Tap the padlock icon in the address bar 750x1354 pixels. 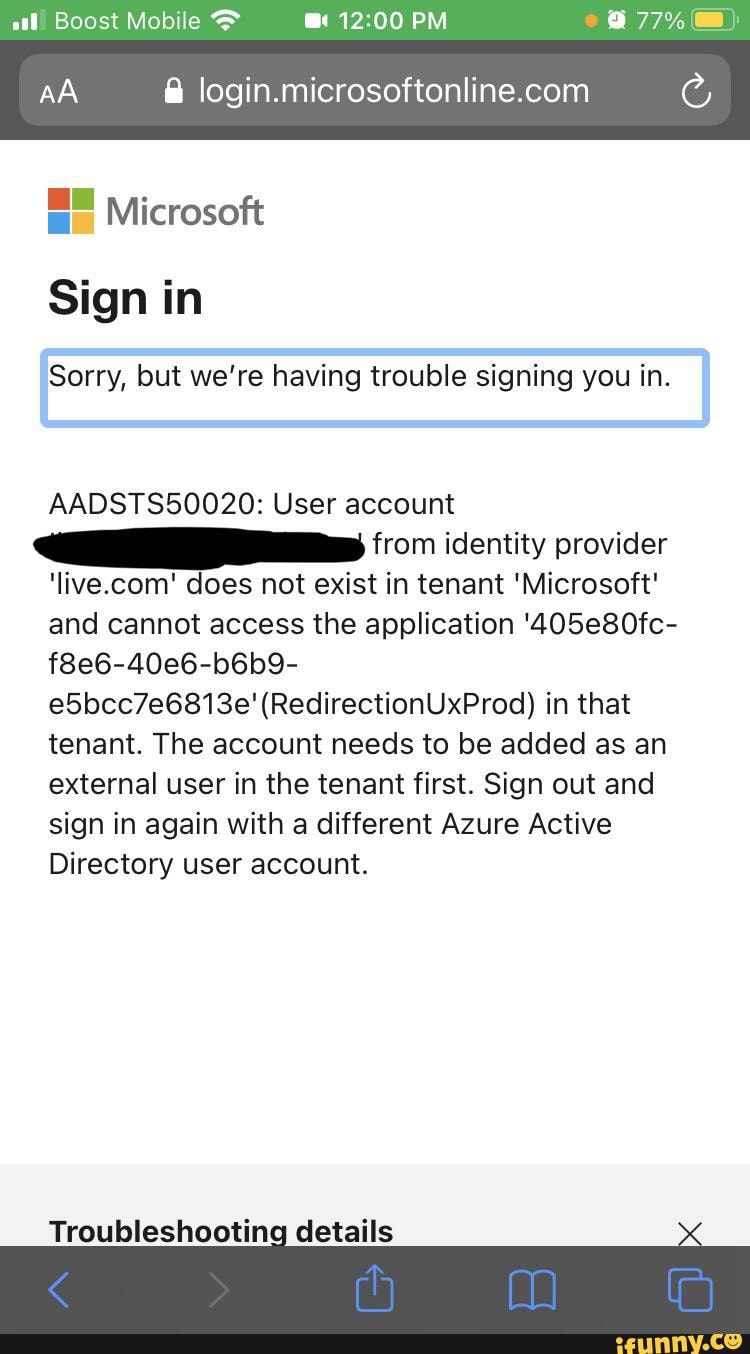(173, 90)
